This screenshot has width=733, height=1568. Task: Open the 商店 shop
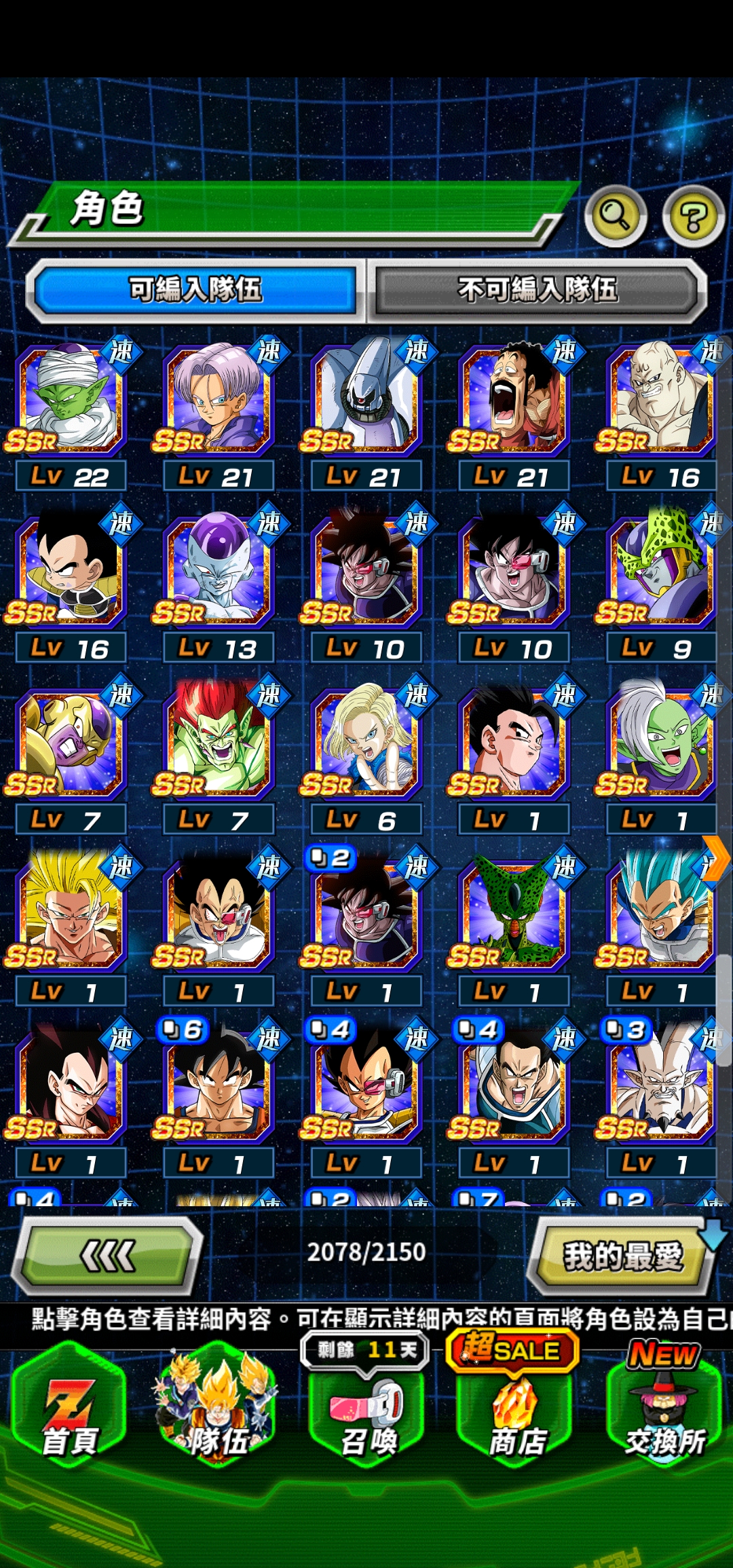[x=517, y=1415]
